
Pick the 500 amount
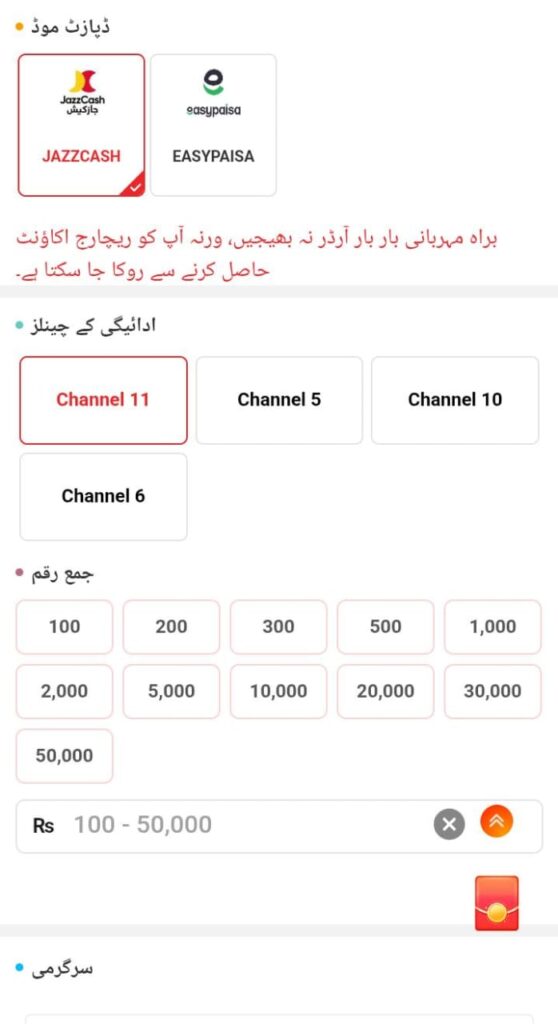[386, 627]
